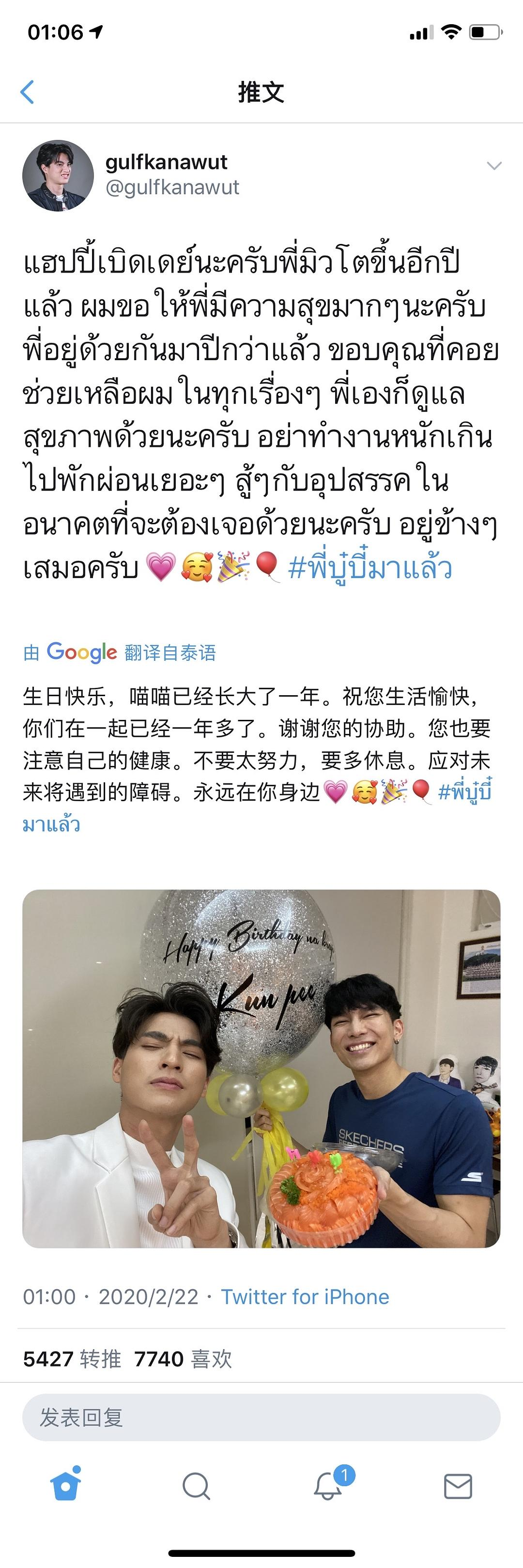This screenshot has height=1568, width=523.
Task: Go back from the tweet page
Action: click(28, 92)
